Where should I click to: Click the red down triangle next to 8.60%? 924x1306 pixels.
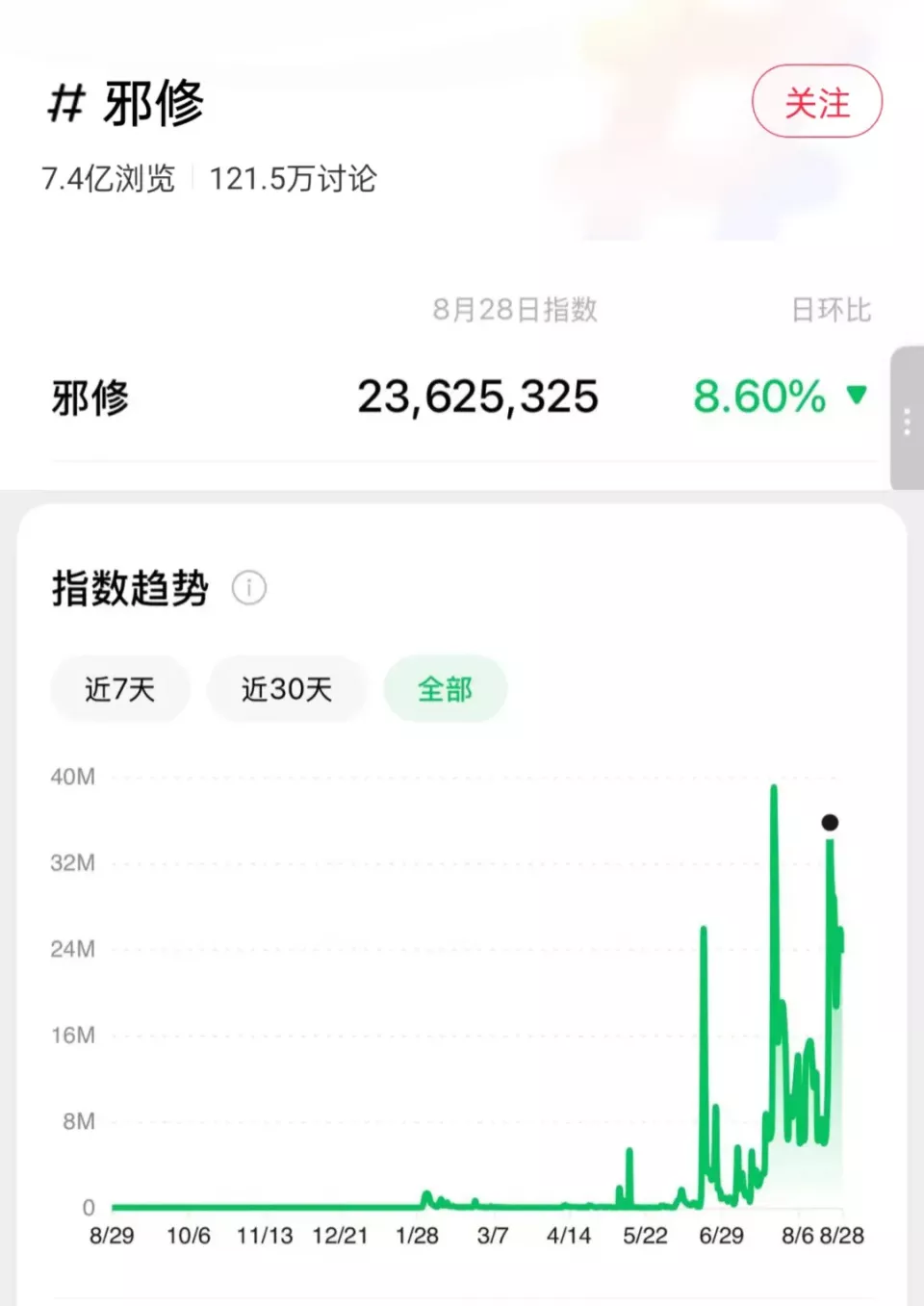pyautogui.click(x=857, y=397)
